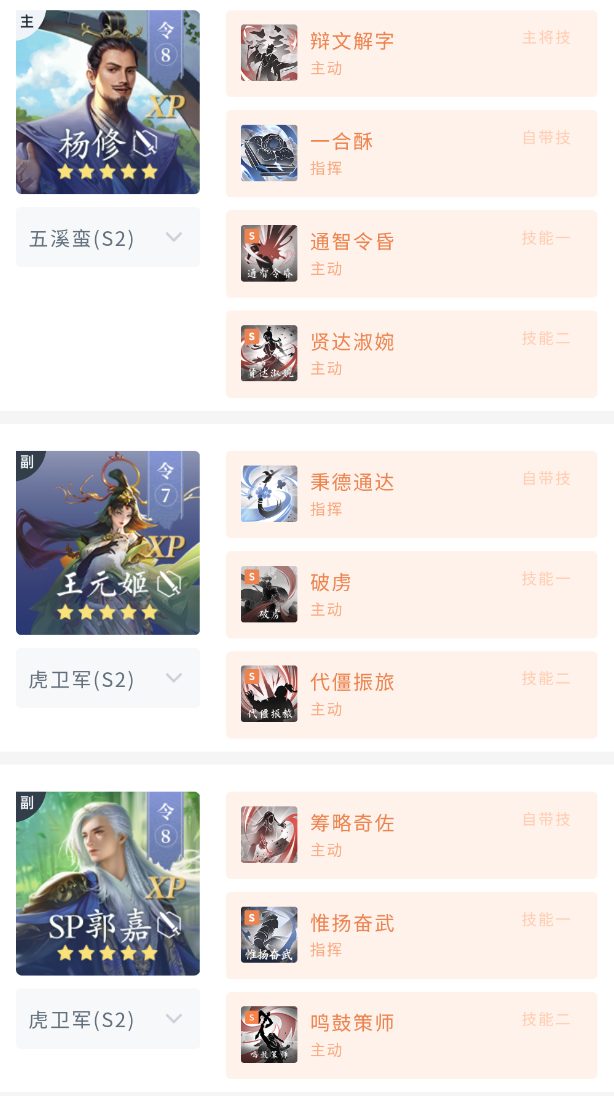
Task: Expand 王元姬's 虎卫军(S2) dropdown
Action: pyautogui.click(x=107, y=679)
